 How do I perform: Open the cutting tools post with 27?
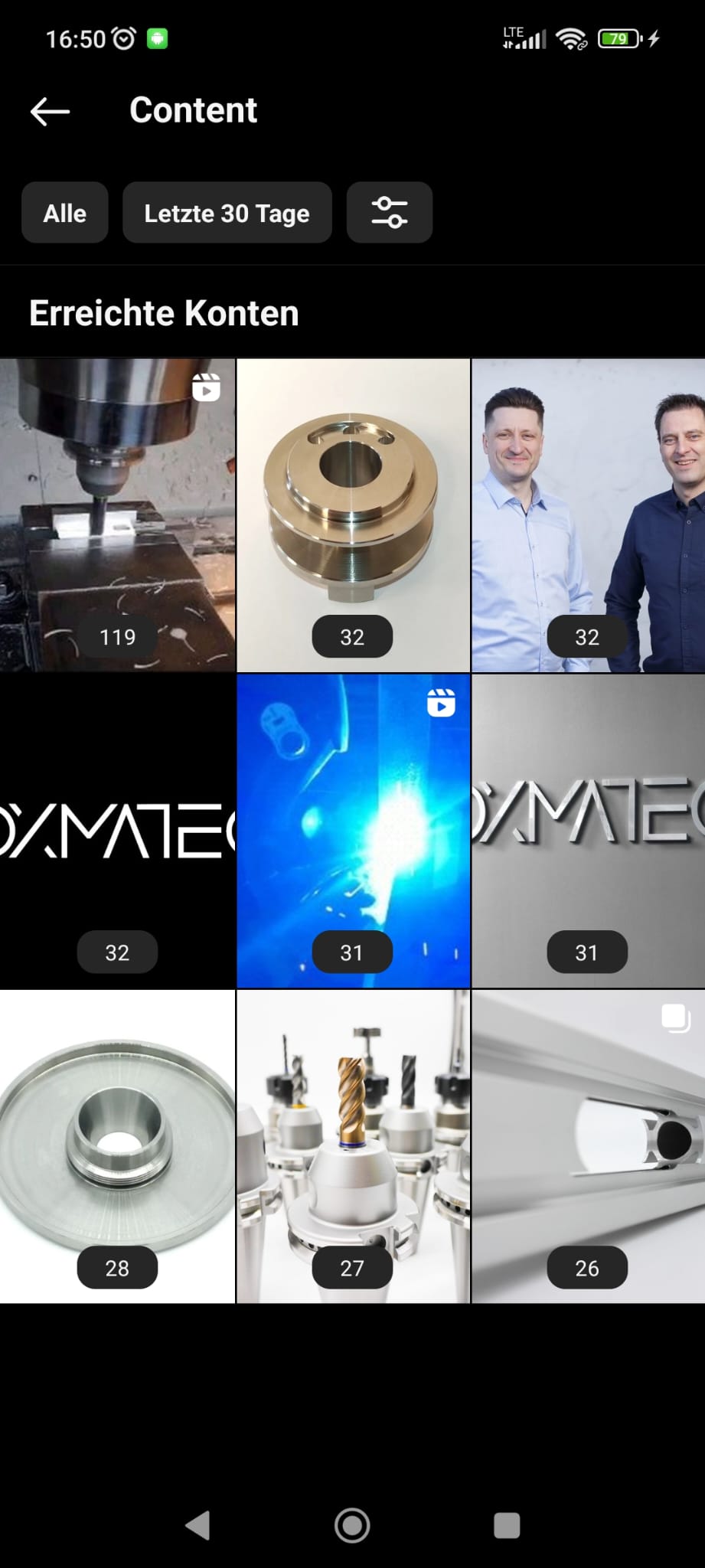click(x=352, y=1146)
